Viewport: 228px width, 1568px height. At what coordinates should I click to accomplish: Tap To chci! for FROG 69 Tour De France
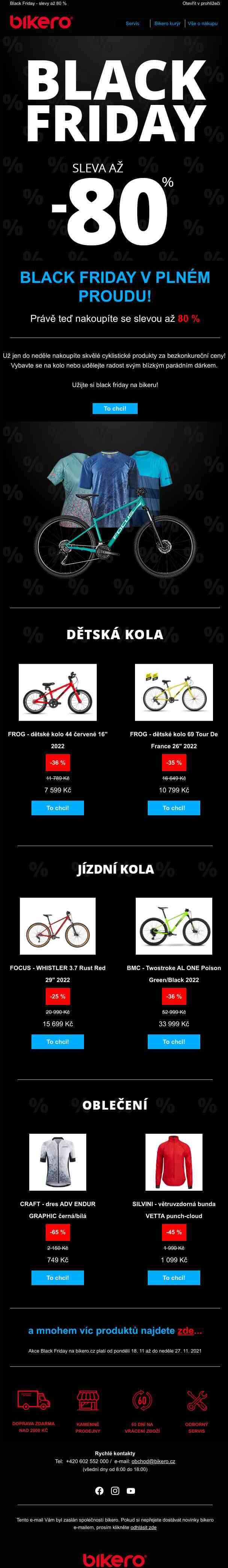click(174, 808)
